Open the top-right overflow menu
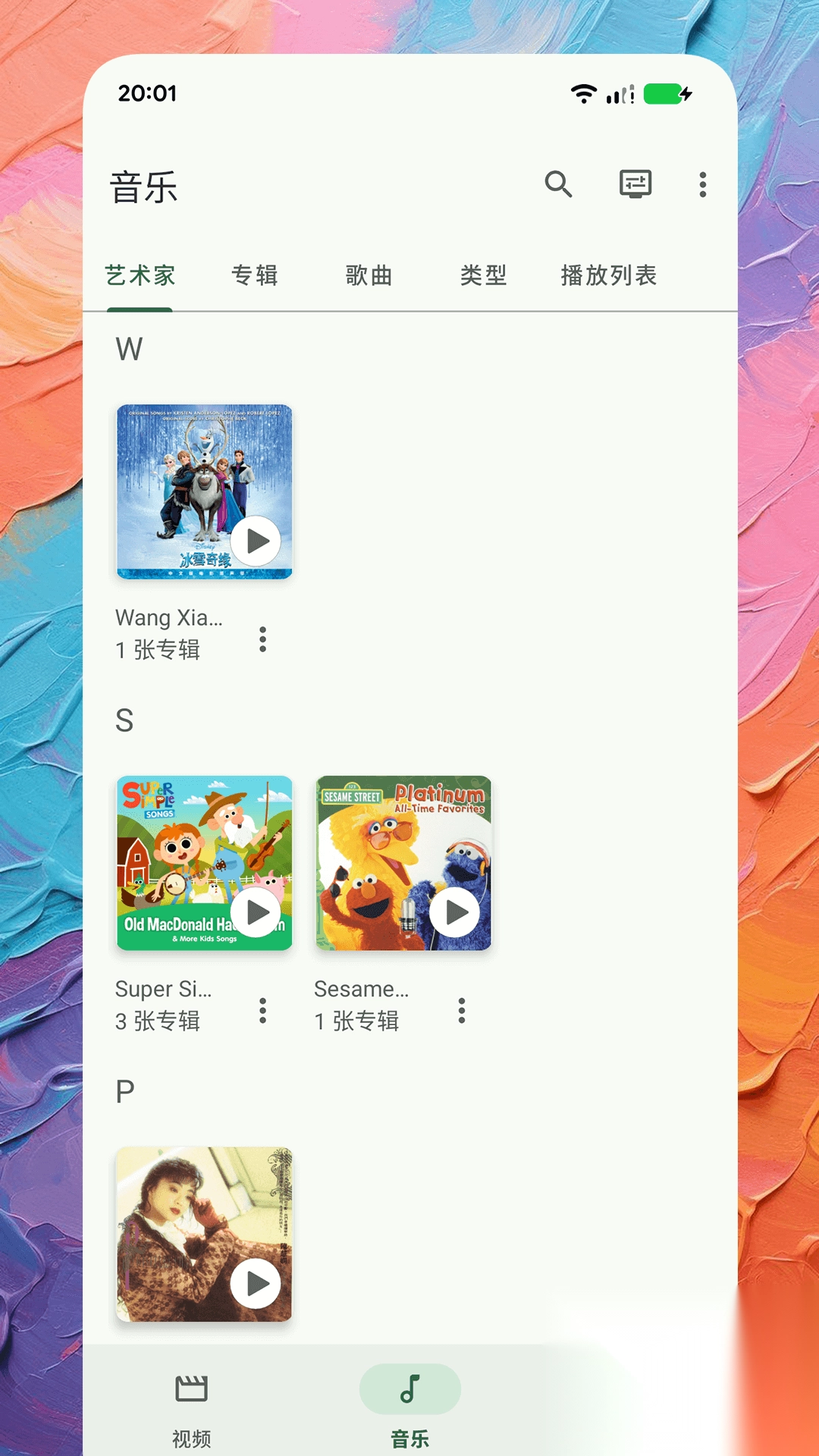This screenshot has height=1456, width=819. (x=703, y=184)
